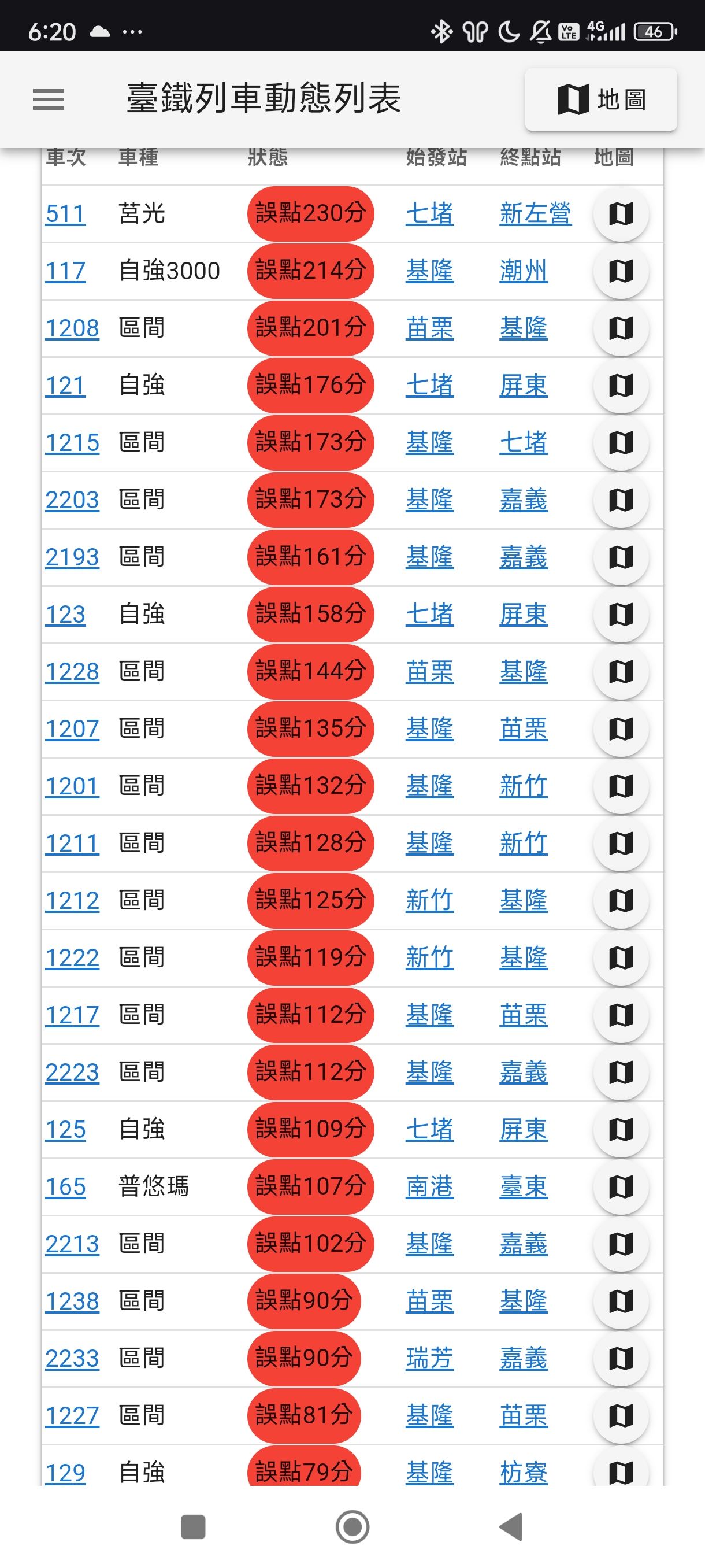Open the 臺東 terminal station link
Screen dimensions: 705x1568
click(x=523, y=1186)
